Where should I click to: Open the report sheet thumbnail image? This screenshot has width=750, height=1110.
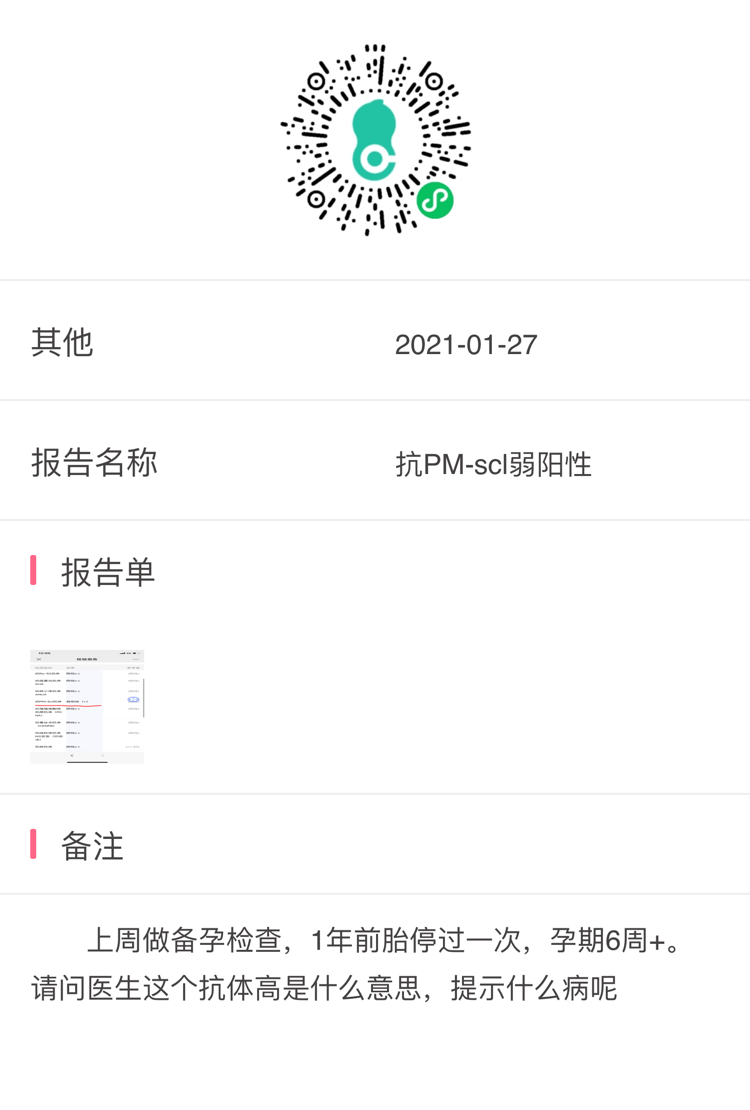pos(87,705)
